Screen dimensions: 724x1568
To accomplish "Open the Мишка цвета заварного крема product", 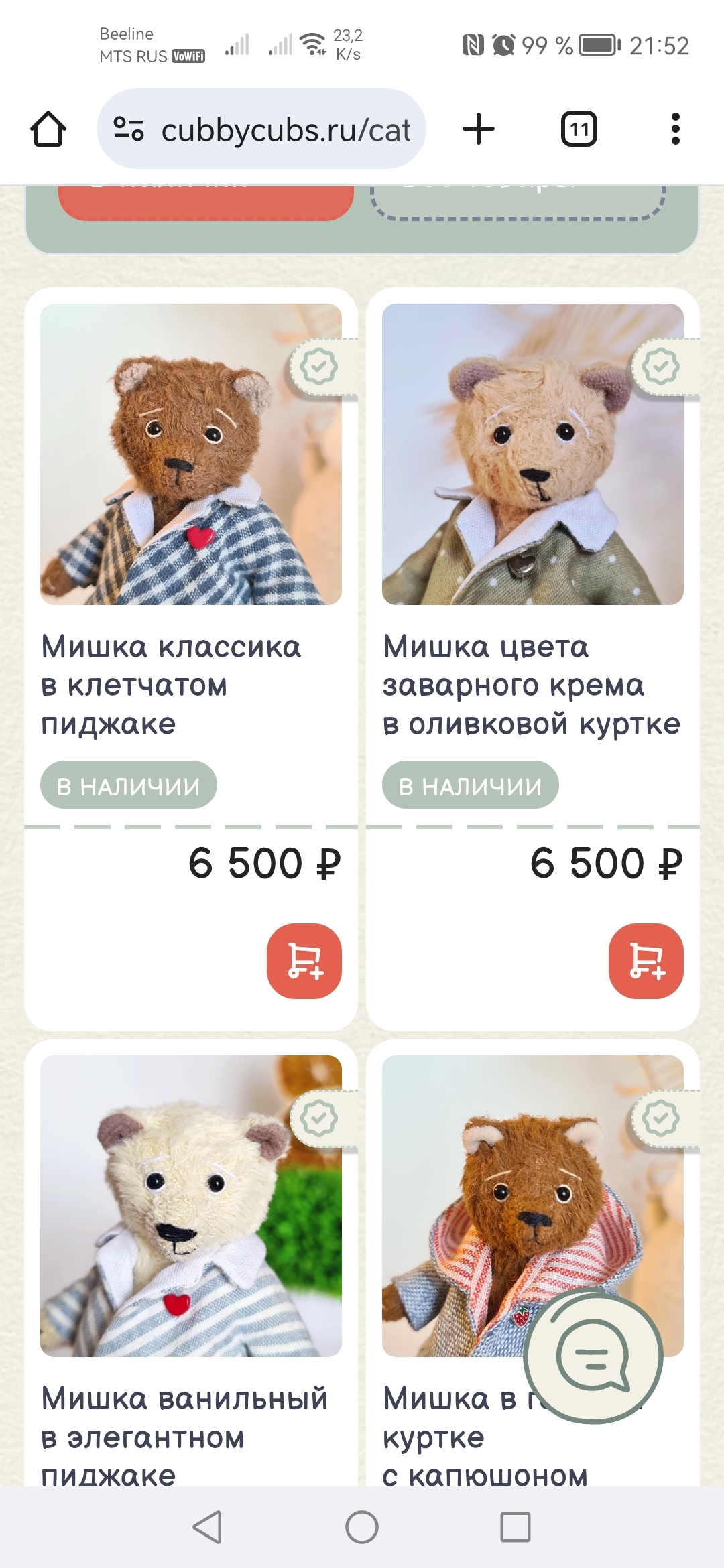I will (x=532, y=685).
